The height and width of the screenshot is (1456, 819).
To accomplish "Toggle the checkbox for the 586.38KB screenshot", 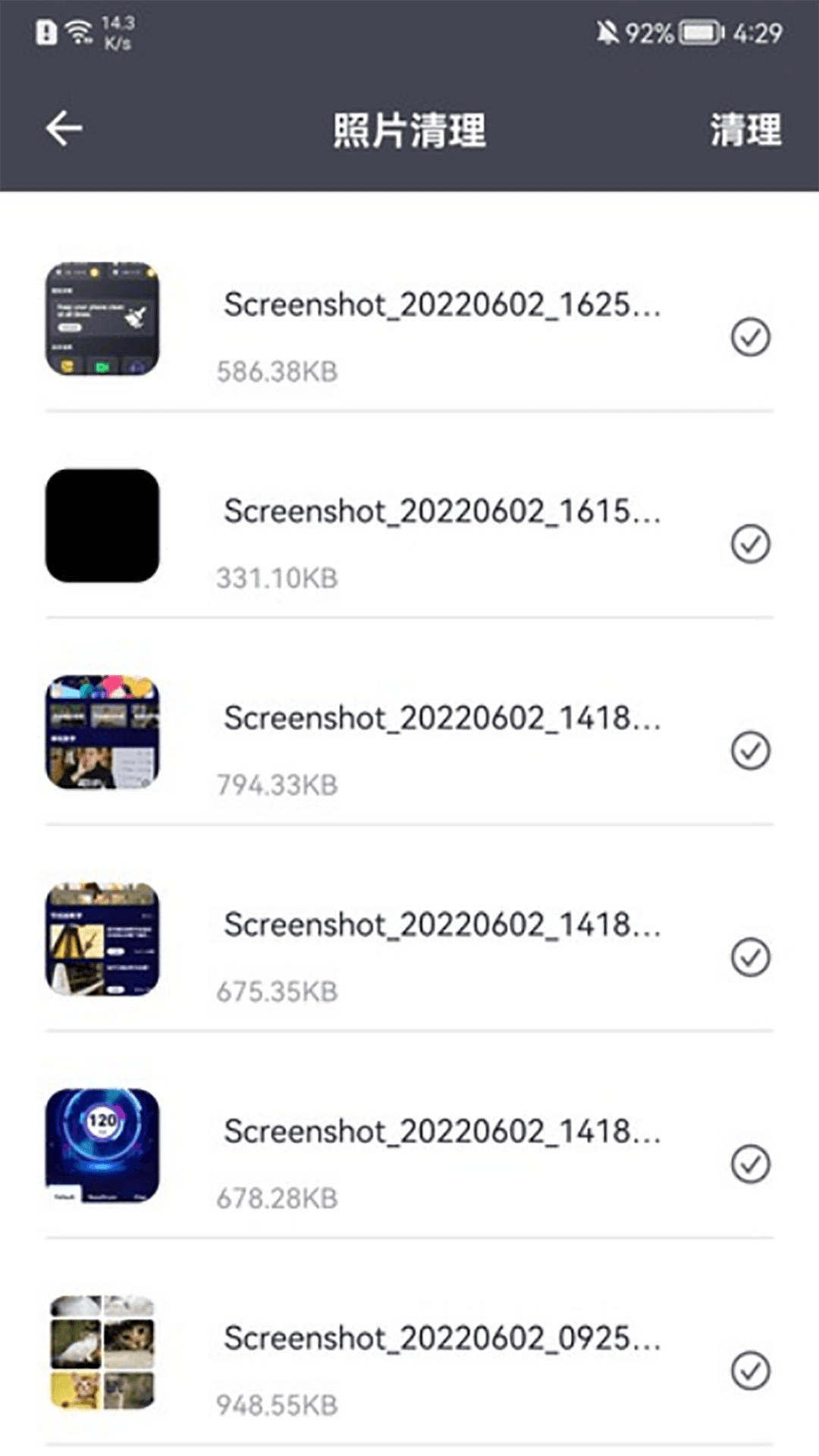I will [750, 337].
